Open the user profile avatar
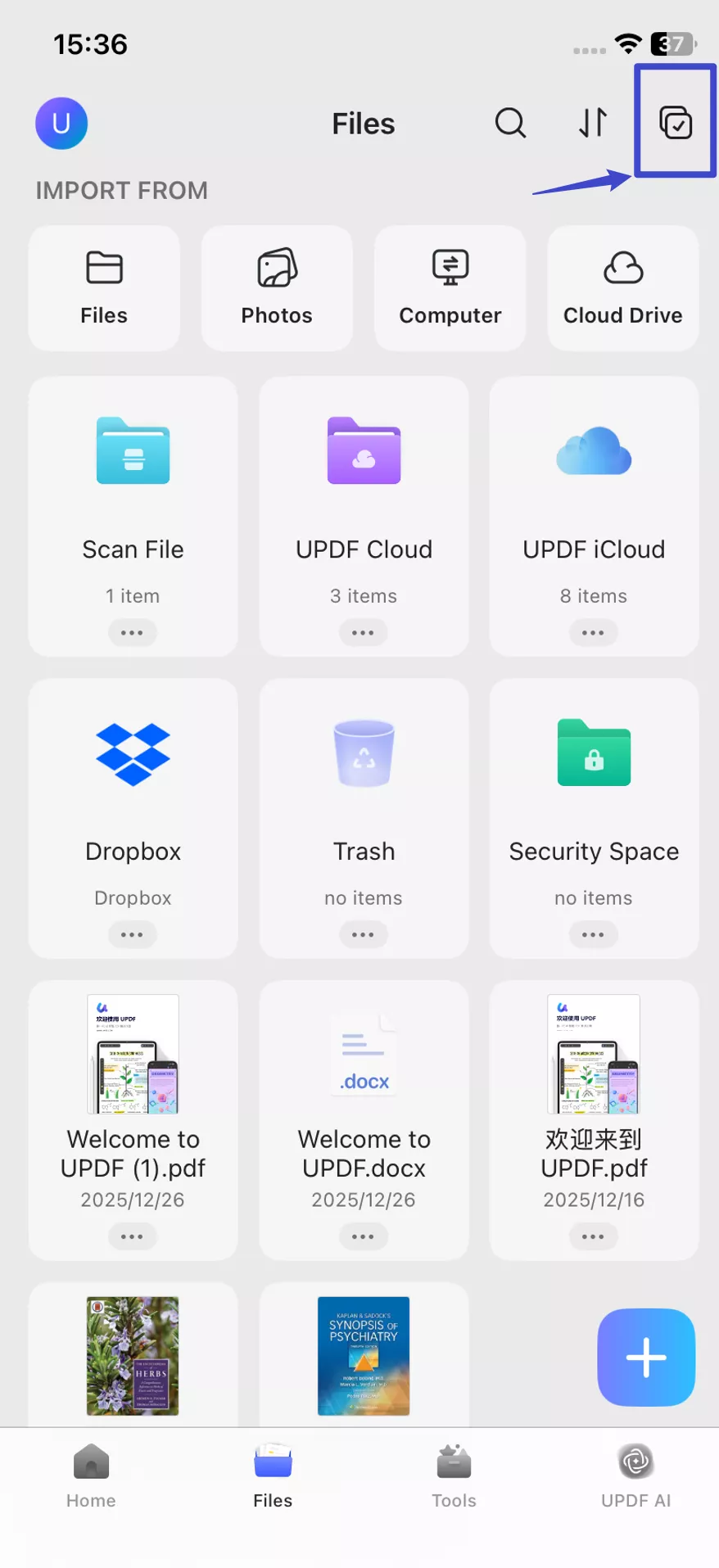The image size is (719, 1568). 61,124
